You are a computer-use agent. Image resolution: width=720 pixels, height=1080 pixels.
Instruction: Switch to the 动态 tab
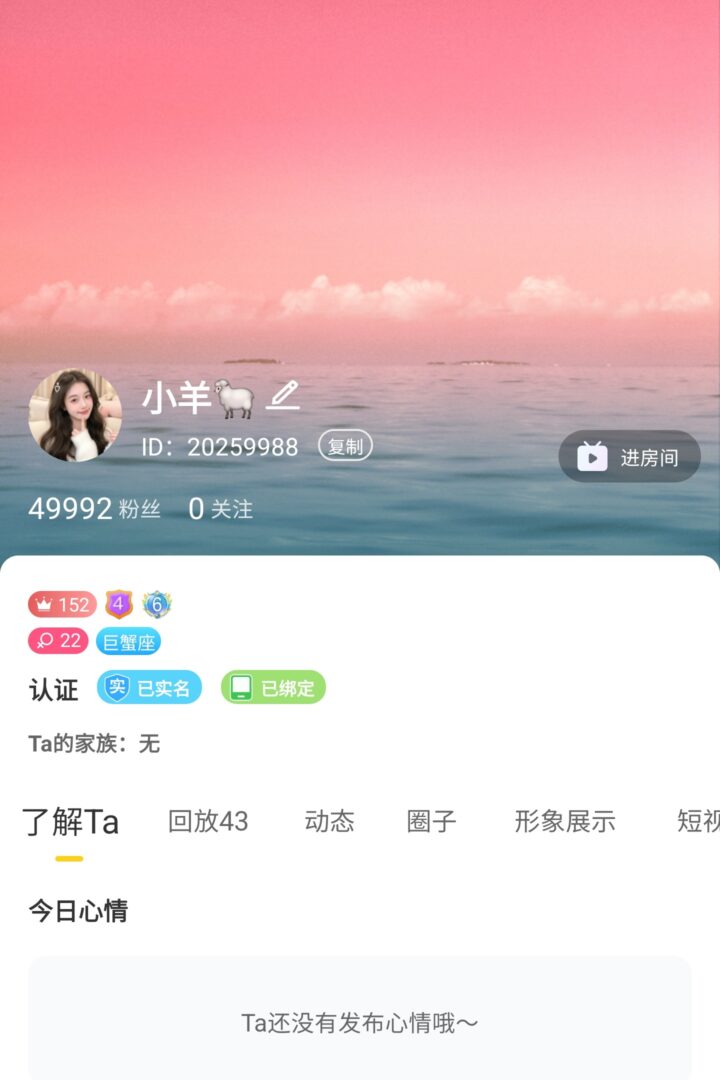(x=329, y=822)
